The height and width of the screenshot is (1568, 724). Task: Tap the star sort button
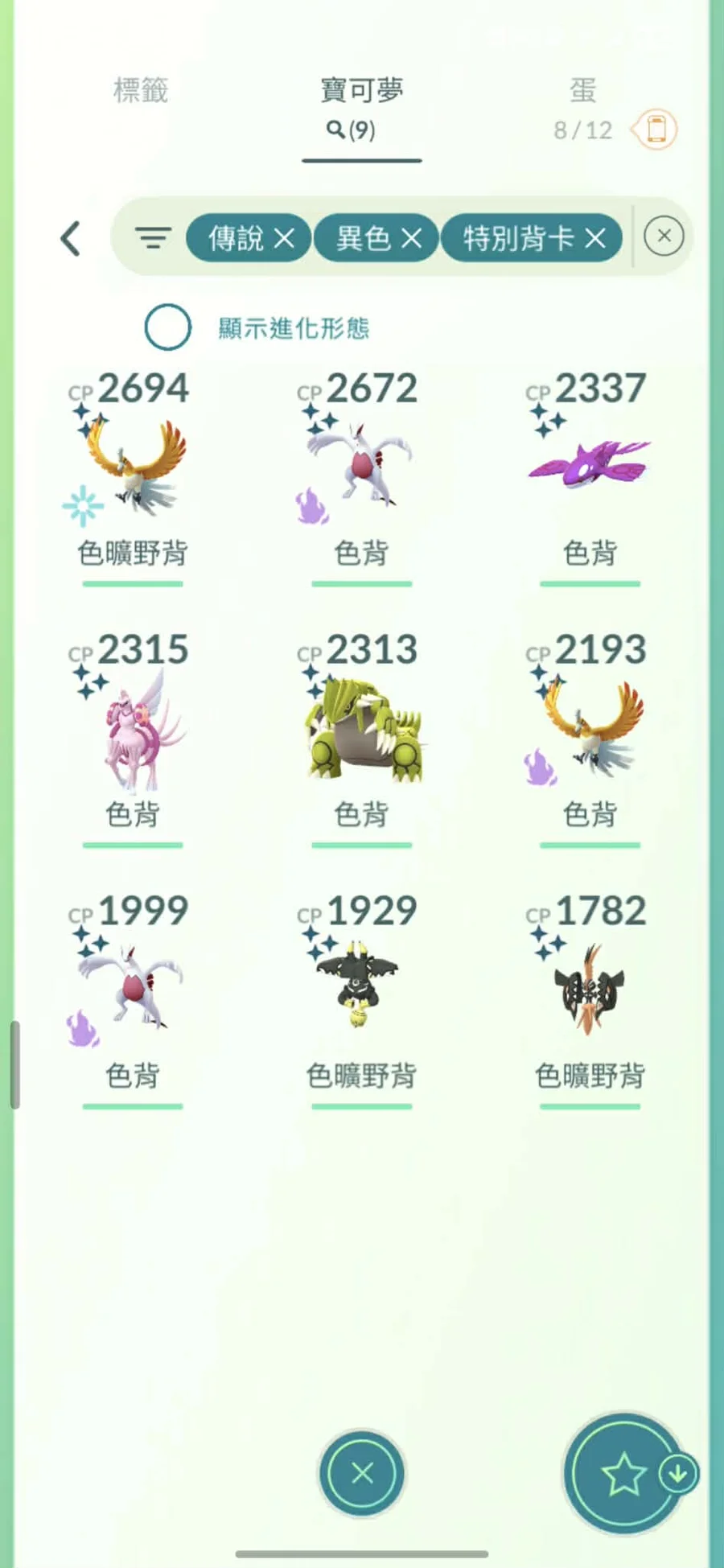tap(623, 1474)
